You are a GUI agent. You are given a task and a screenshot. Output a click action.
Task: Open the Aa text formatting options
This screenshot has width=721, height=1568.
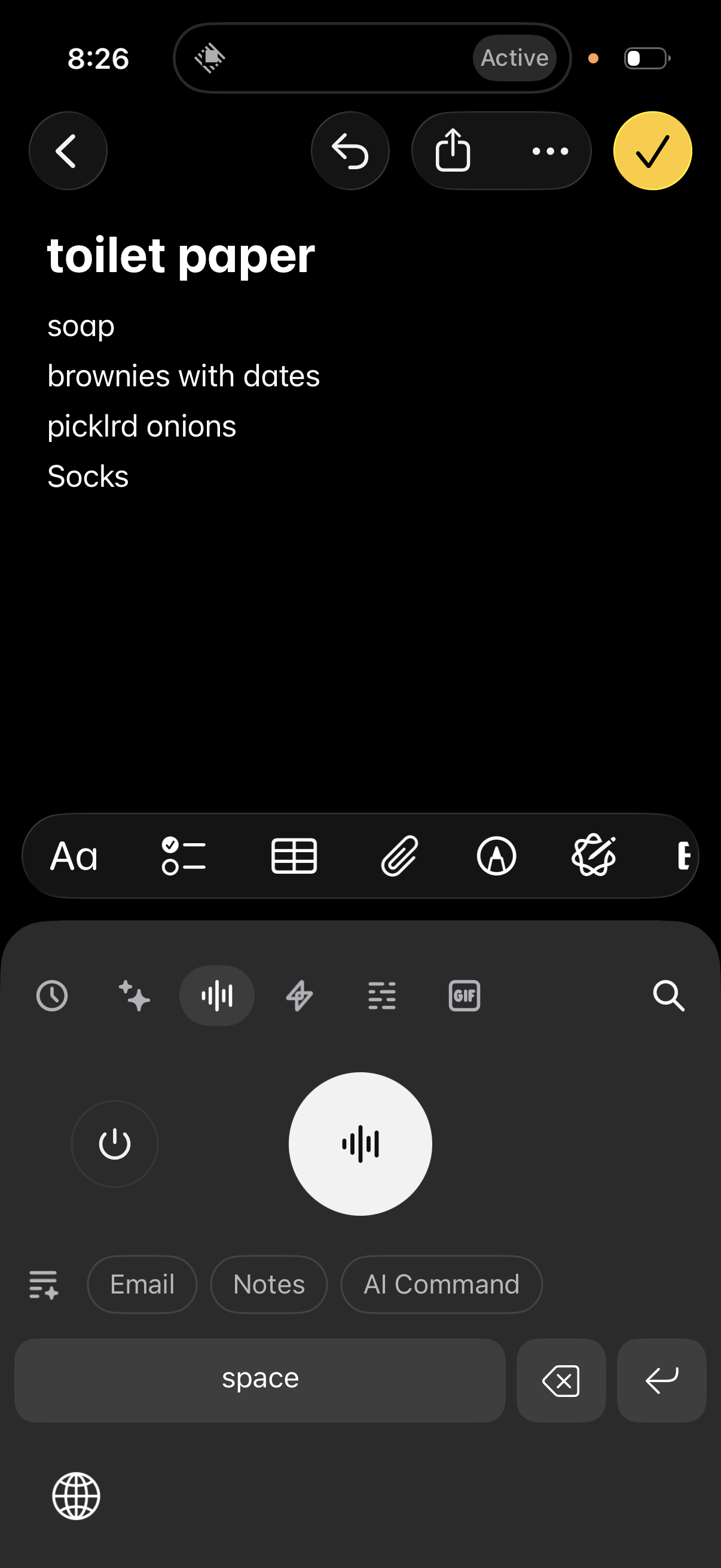(x=74, y=856)
